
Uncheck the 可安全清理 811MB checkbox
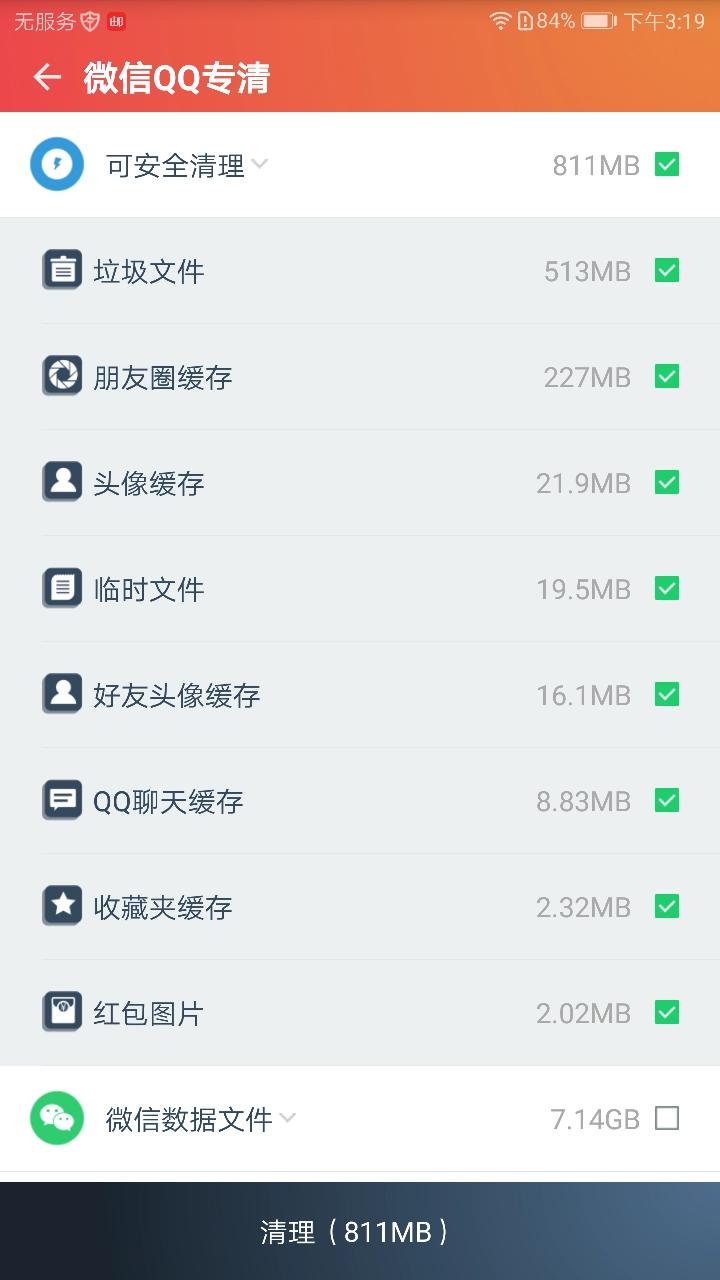point(667,164)
